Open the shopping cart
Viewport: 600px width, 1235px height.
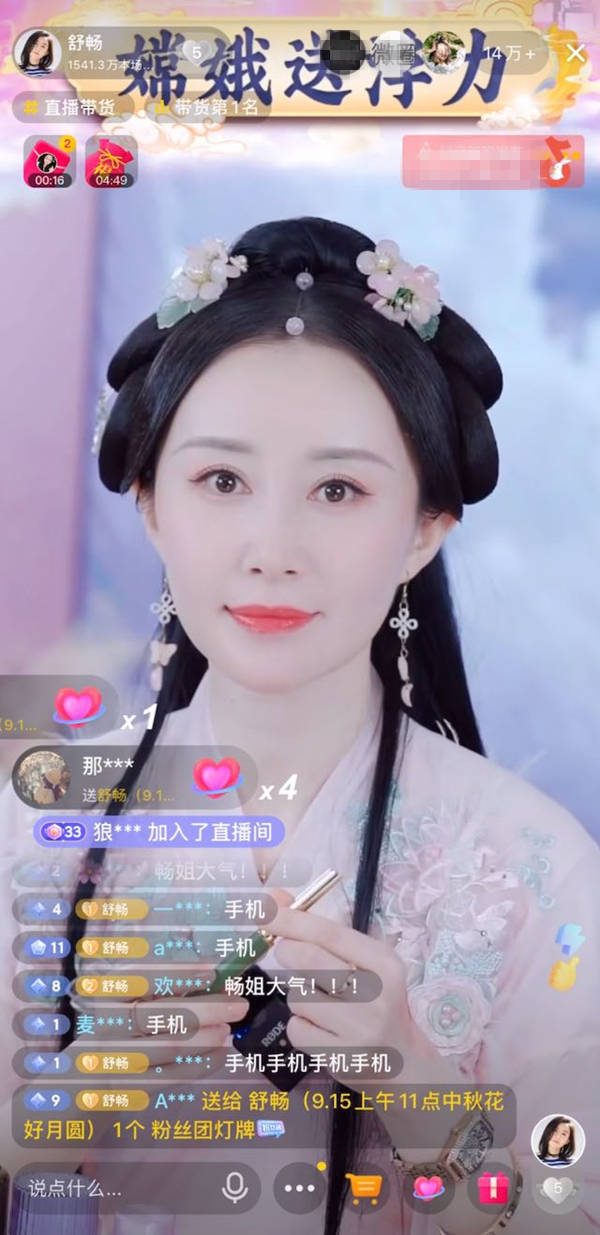pyautogui.click(x=364, y=1188)
